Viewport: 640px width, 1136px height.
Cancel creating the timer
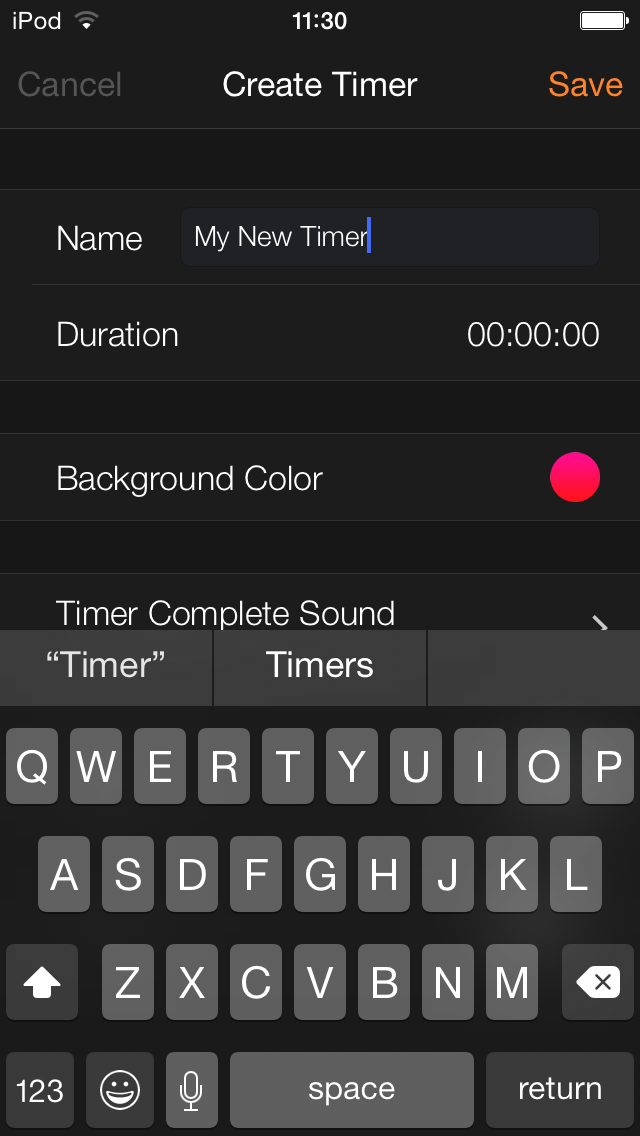(x=70, y=85)
